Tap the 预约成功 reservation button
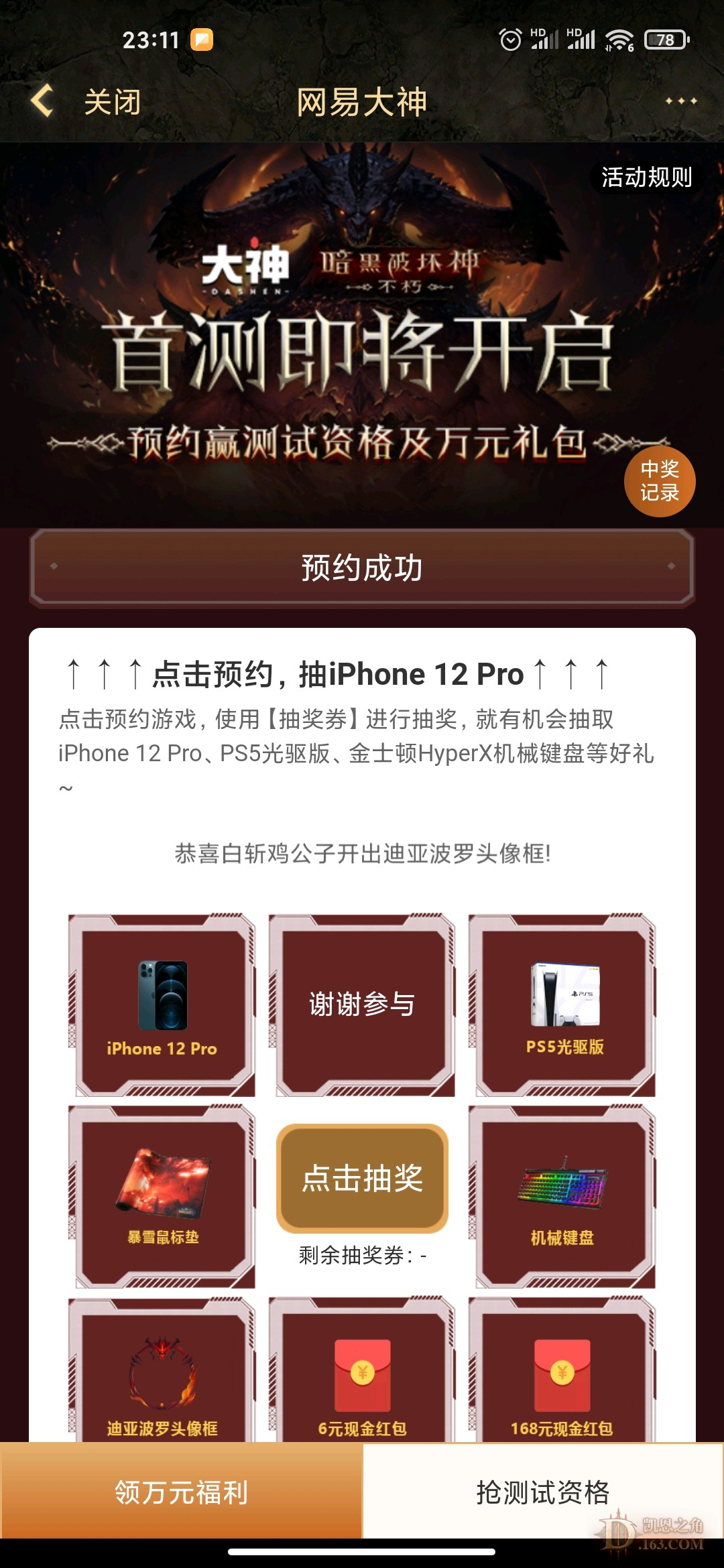 [x=362, y=568]
